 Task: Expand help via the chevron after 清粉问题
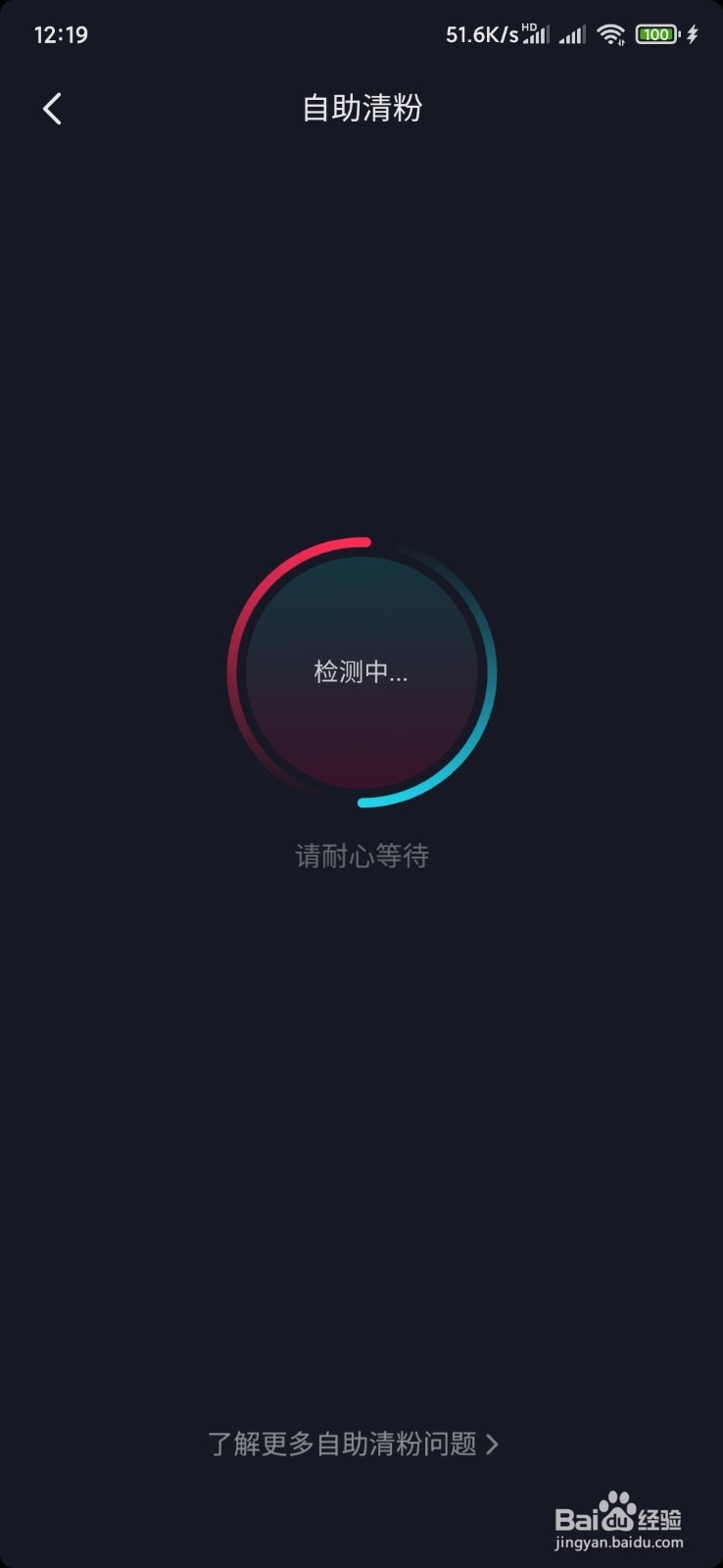tap(495, 1445)
